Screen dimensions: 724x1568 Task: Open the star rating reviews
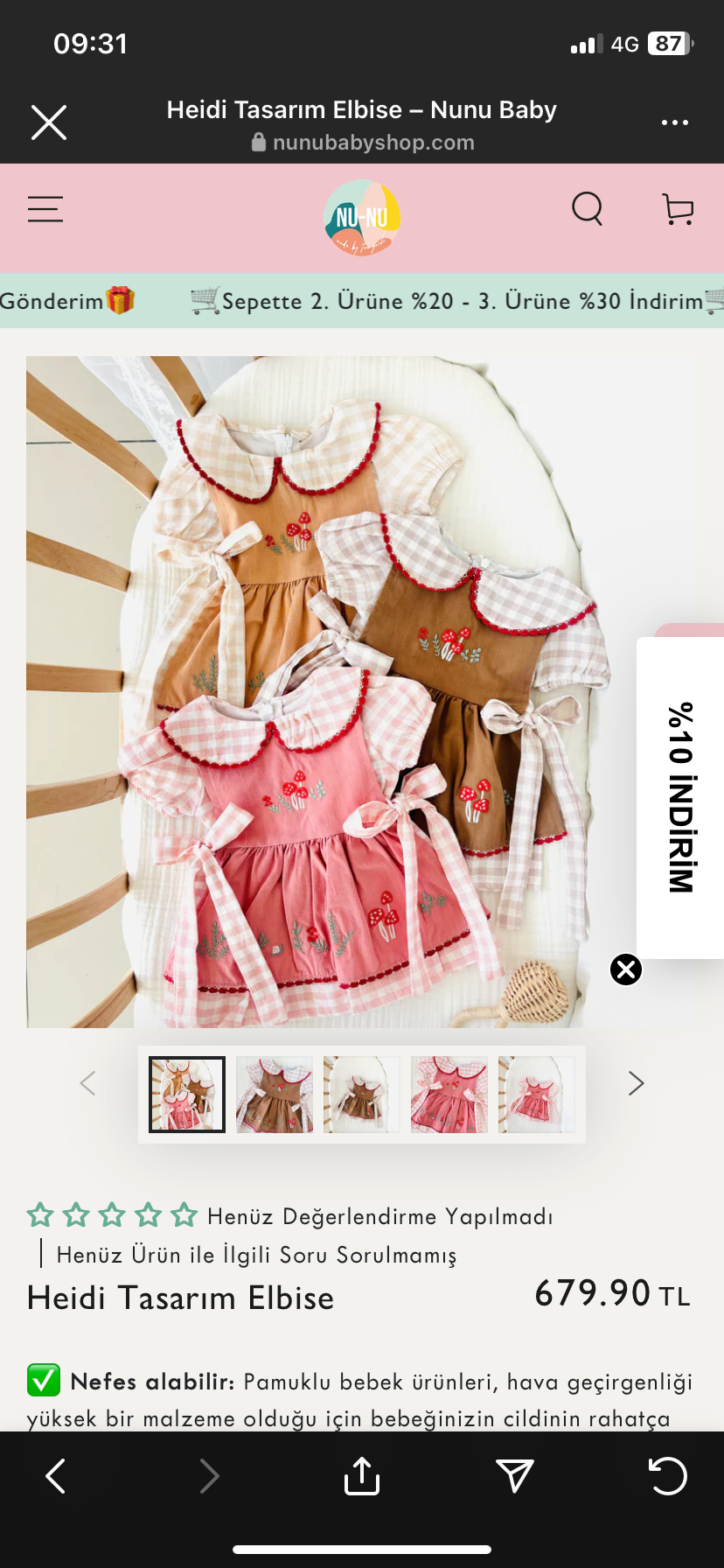click(112, 1215)
